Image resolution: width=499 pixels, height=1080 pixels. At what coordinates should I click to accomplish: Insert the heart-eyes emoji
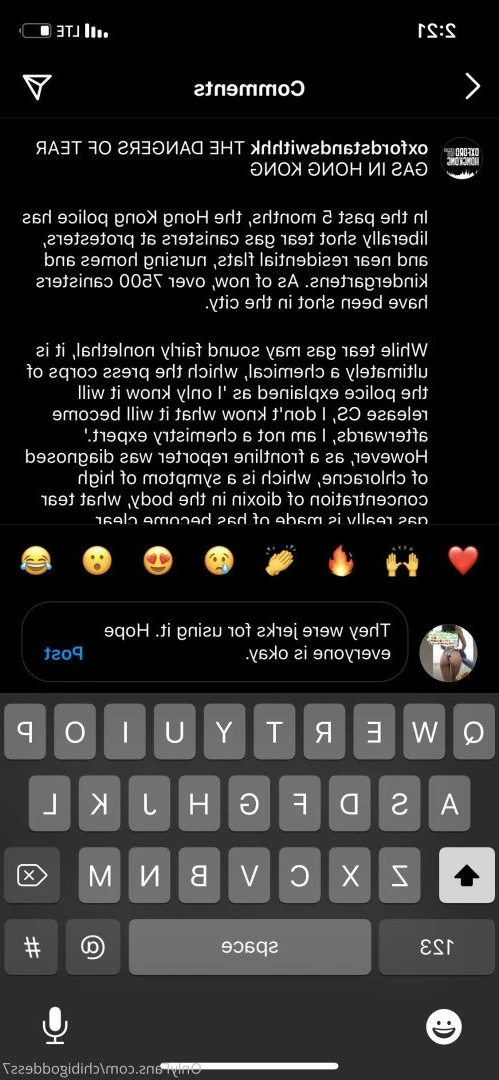click(158, 561)
